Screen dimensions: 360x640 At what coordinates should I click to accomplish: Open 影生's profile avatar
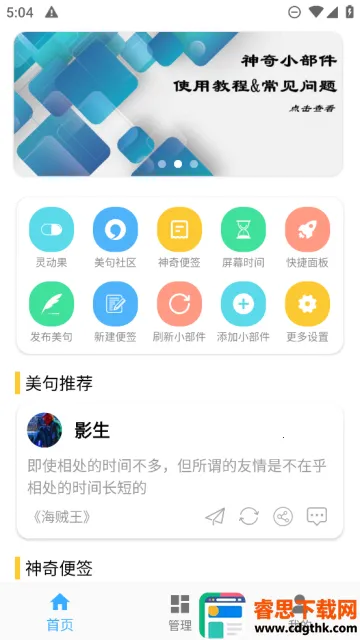44,430
